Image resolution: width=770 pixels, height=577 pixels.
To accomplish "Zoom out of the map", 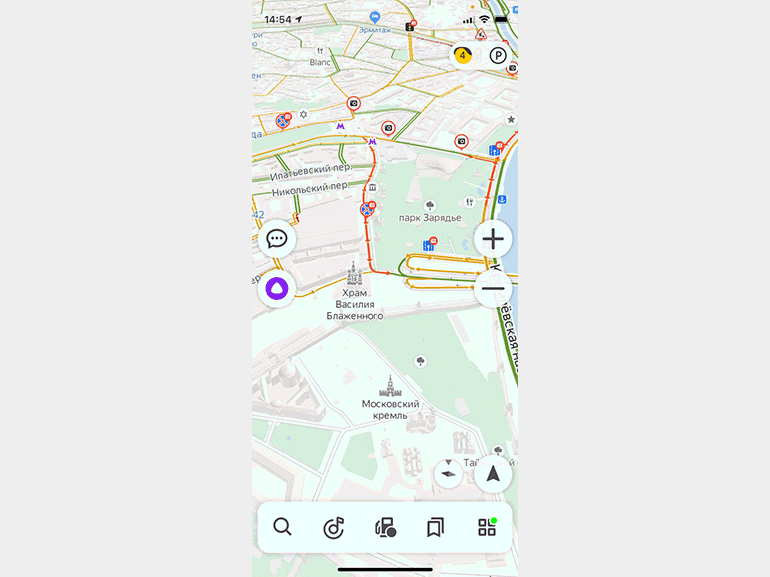I will coord(492,288).
